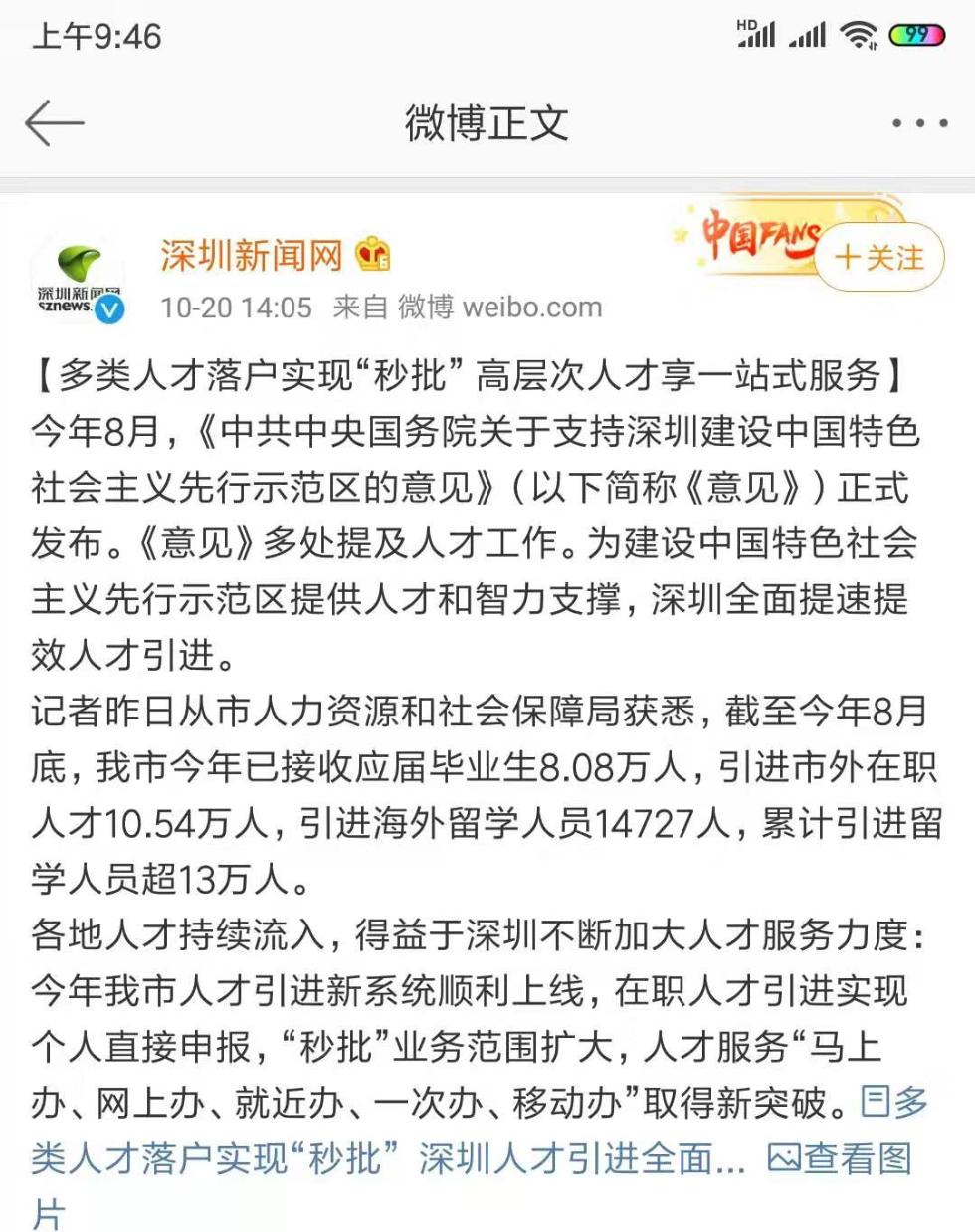975x1232 pixels.
Task: Tap the article document icon before the link
Action: [x=874, y=1101]
